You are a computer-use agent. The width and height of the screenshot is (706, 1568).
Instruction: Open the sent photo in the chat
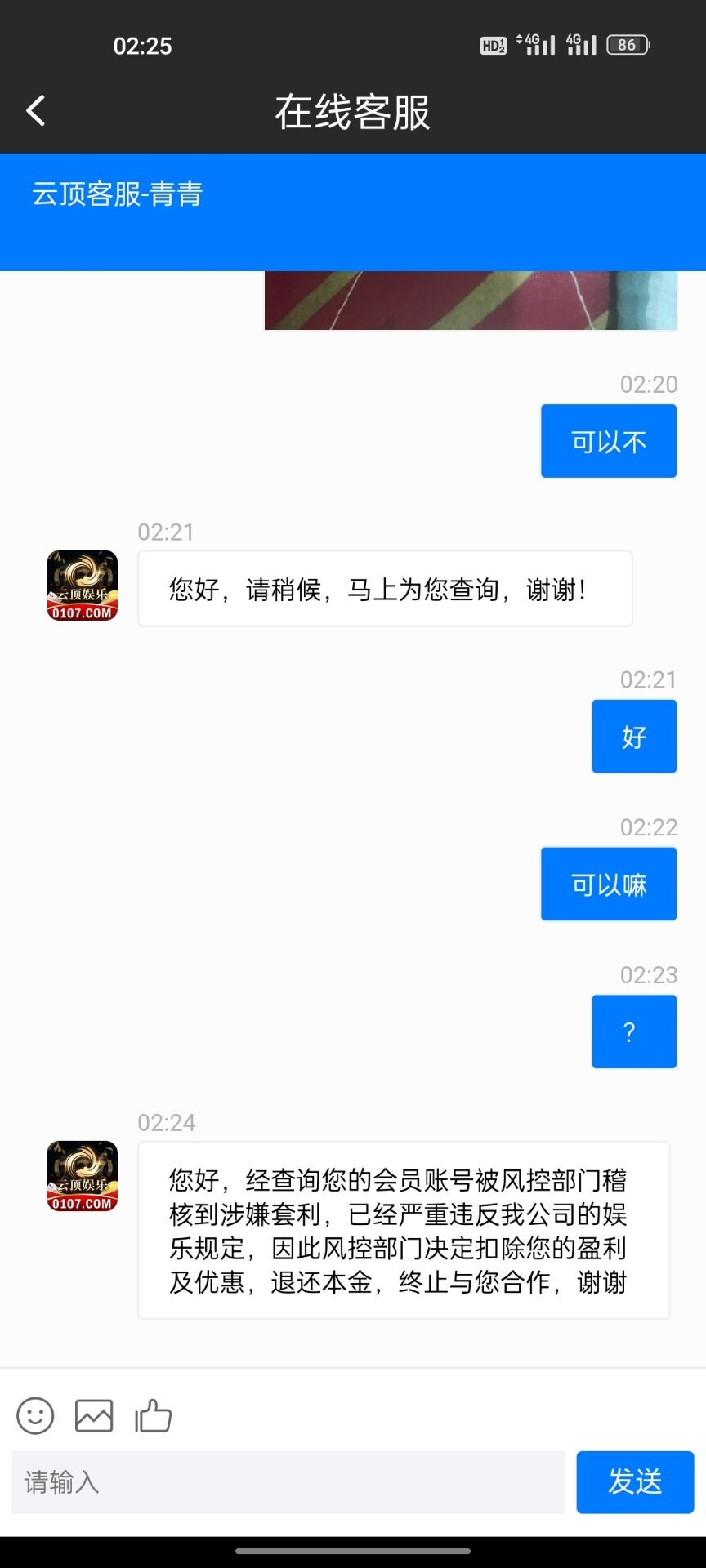pos(470,301)
